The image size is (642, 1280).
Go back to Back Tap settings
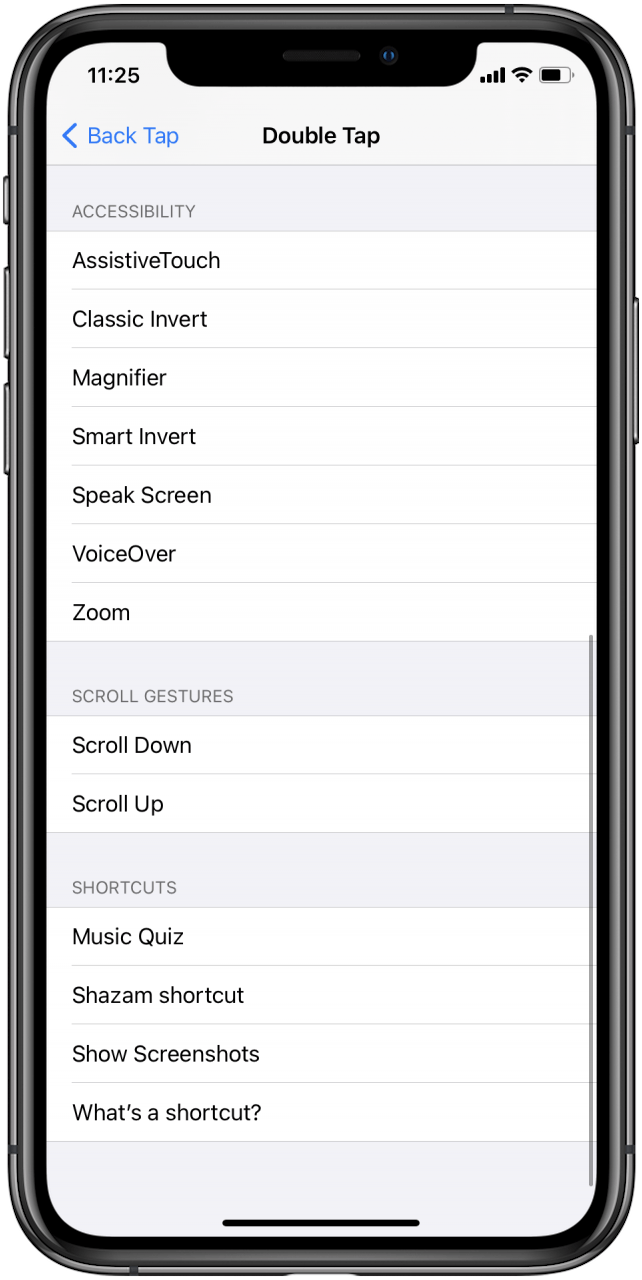(x=120, y=136)
